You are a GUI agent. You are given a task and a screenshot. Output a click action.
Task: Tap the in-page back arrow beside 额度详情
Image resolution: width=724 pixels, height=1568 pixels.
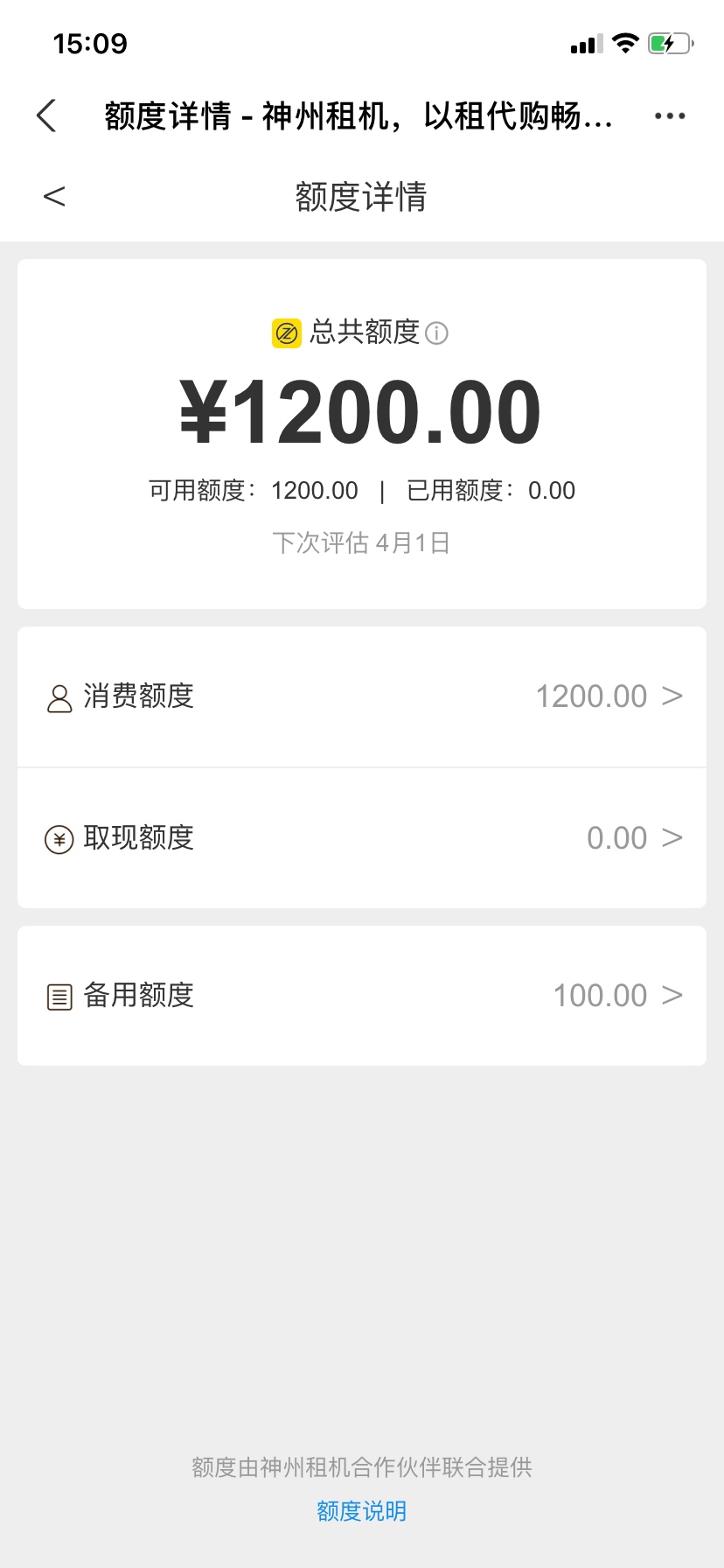point(54,197)
